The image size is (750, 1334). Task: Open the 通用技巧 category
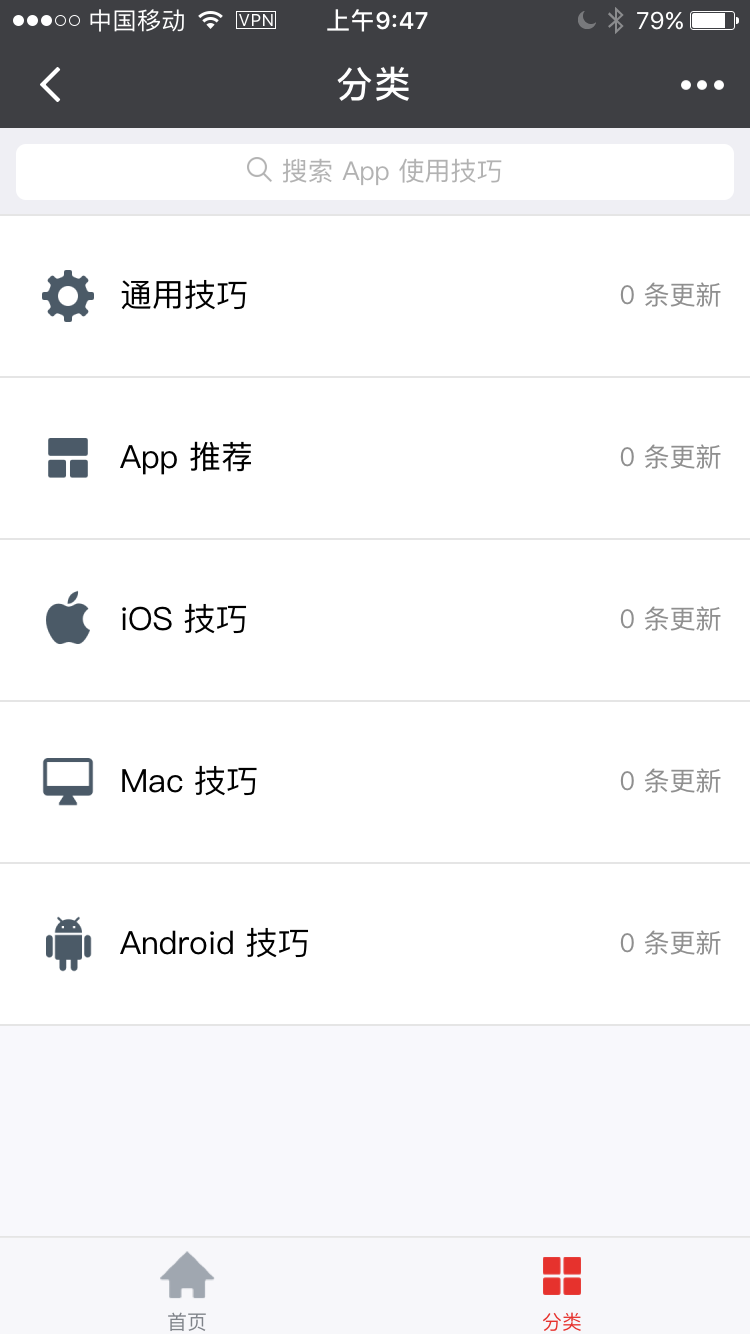point(375,296)
